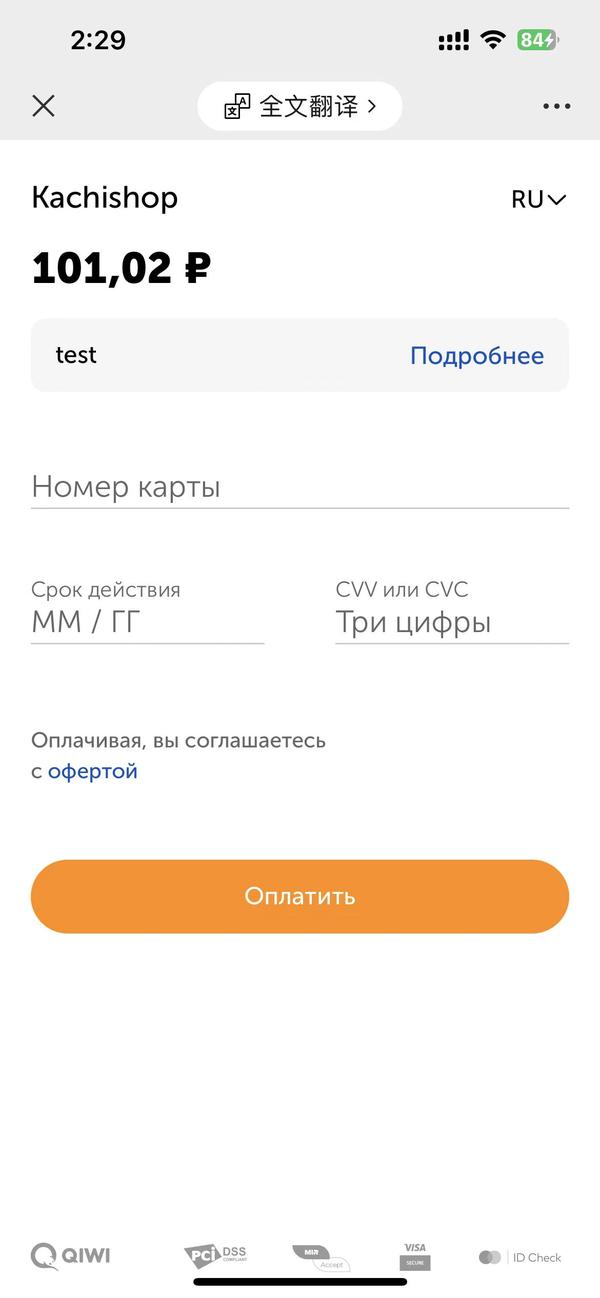Open Подробнее order details
Image resolution: width=600 pixels, height=1298 pixels.
point(476,356)
